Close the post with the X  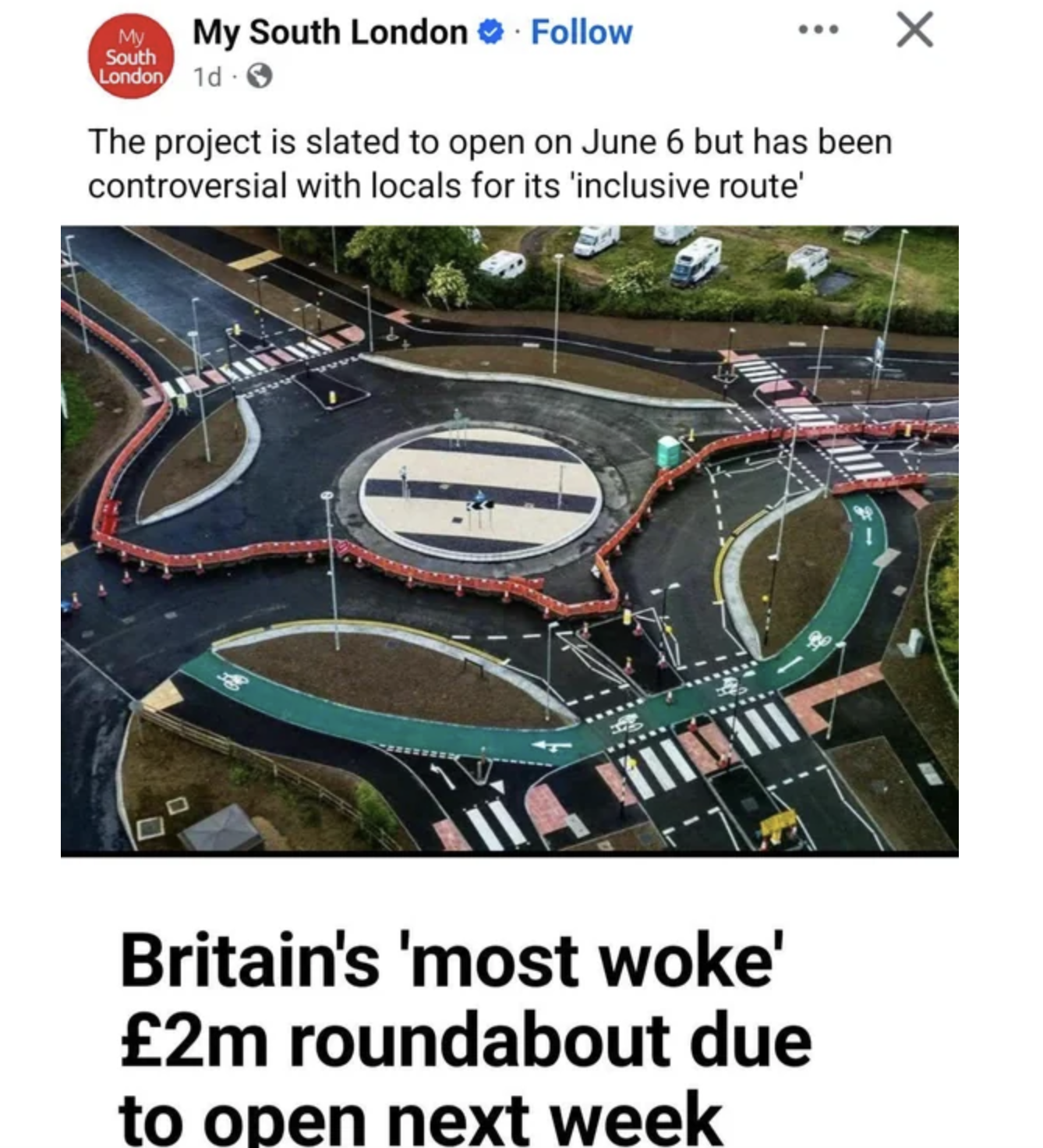pyautogui.click(x=914, y=30)
